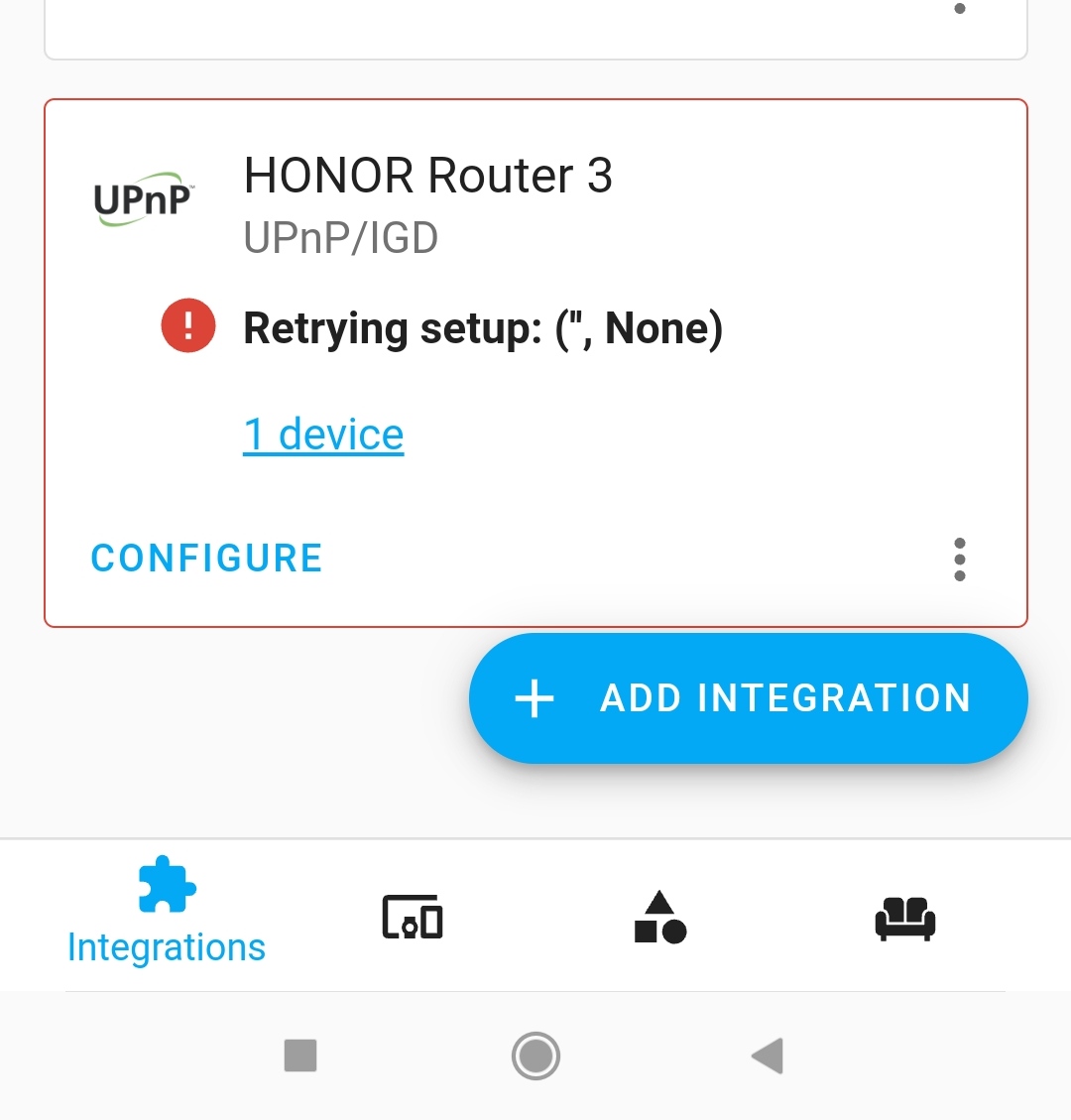Tap the Android recent apps square button
Viewport: 1071px width, 1120px height.
point(299,1056)
